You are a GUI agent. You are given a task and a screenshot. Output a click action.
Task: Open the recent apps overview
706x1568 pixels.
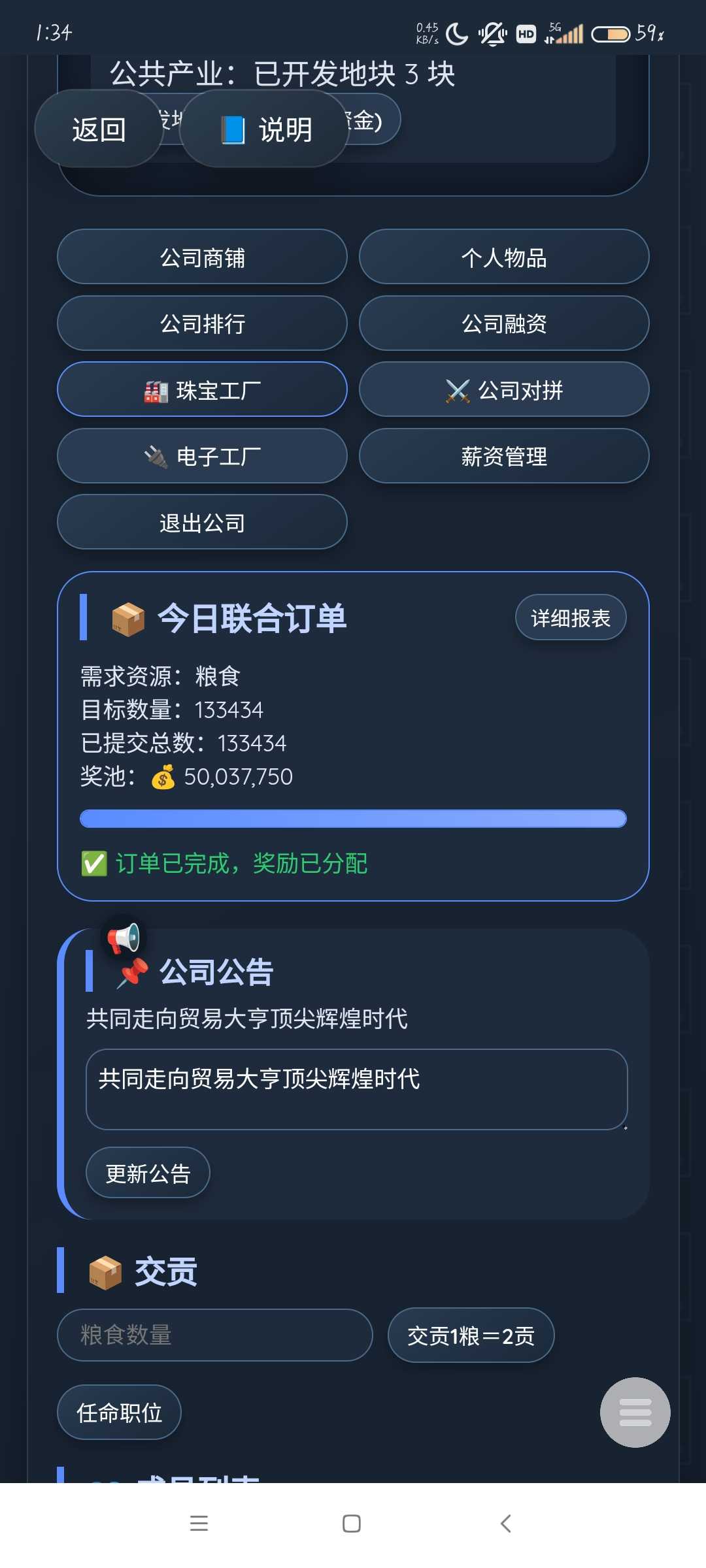click(199, 1524)
